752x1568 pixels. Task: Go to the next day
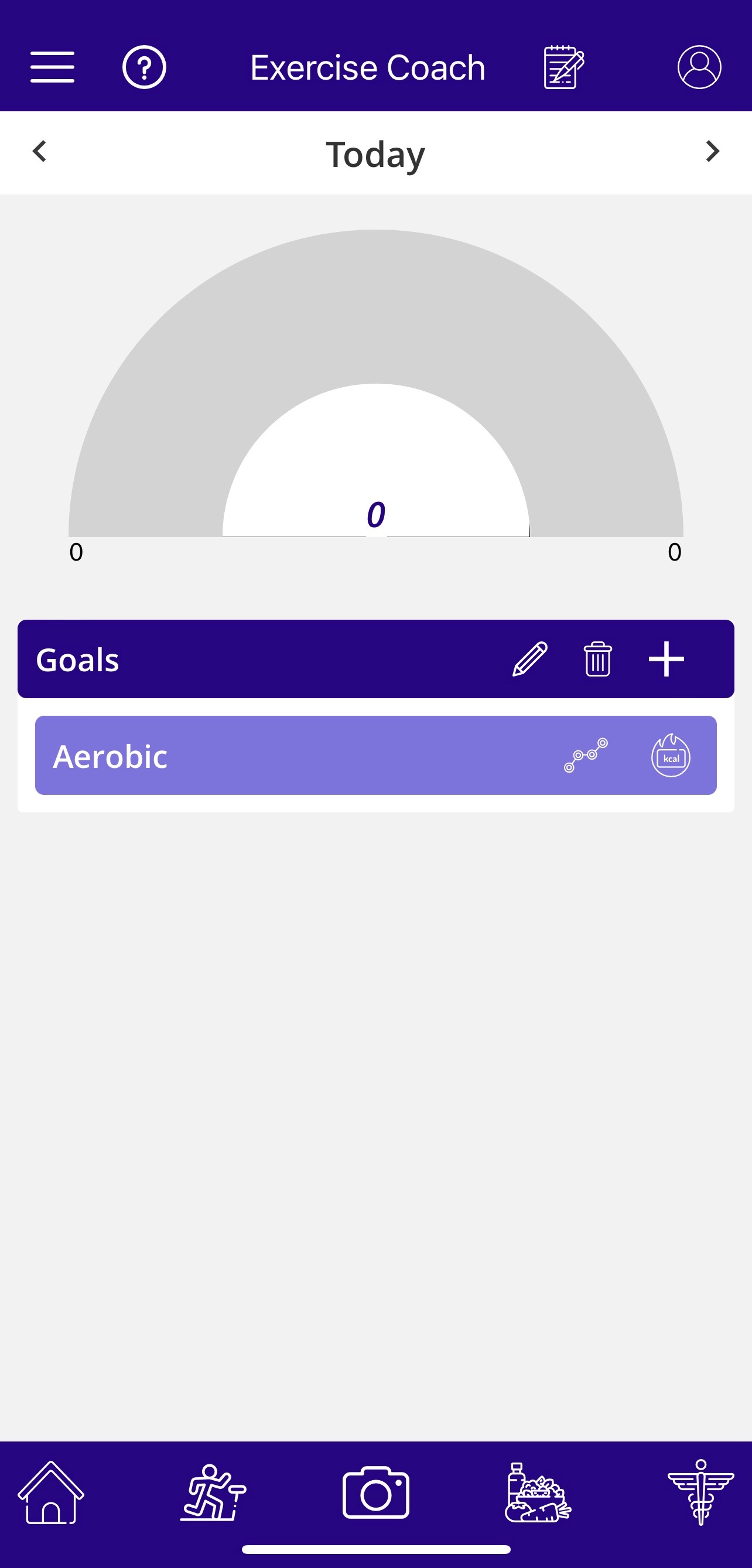(x=712, y=151)
